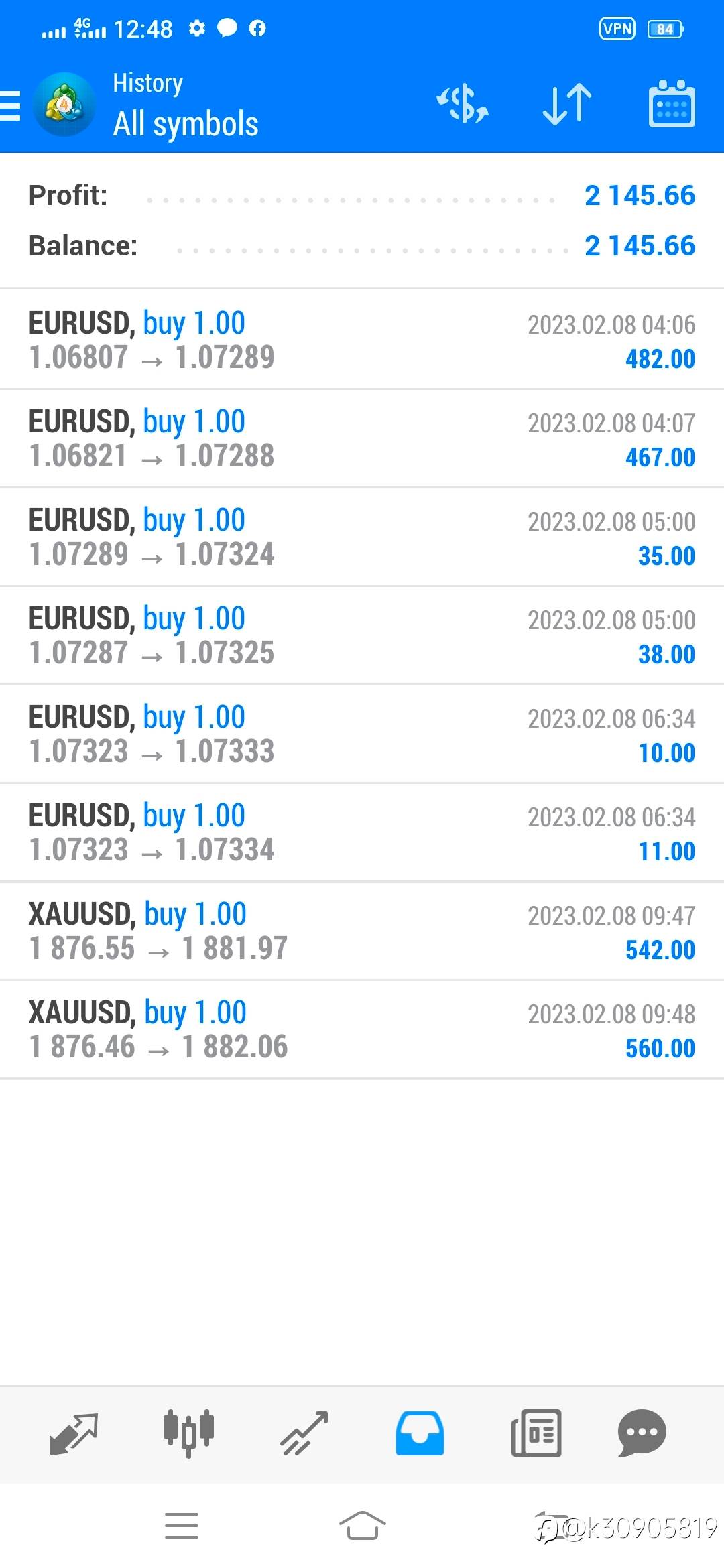Image resolution: width=724 pixels, height=1568 pixels.
Task: Tap the system home button
Action: 362,1526
